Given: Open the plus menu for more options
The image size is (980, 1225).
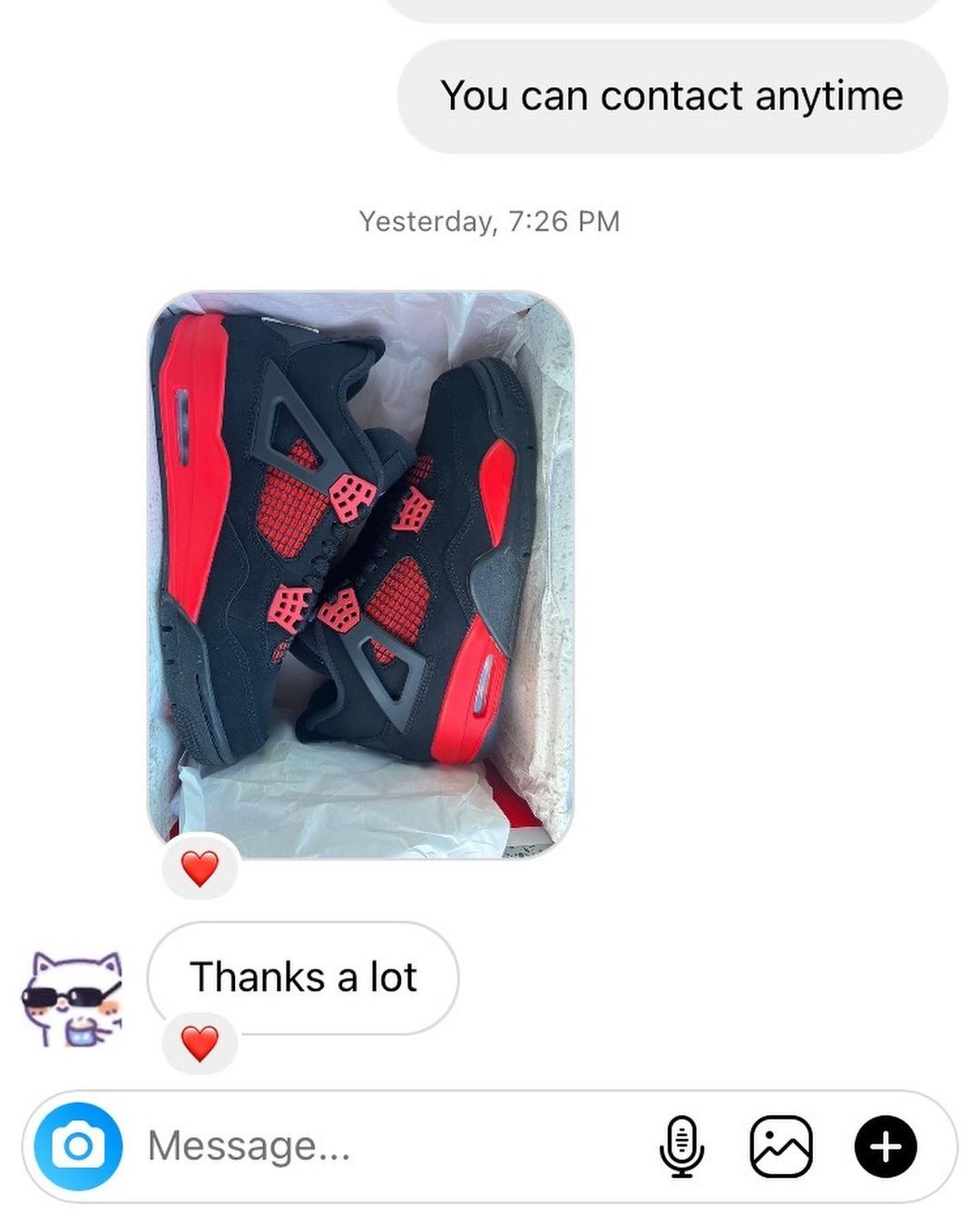Looking at the screenshot, I should 886,1146.
